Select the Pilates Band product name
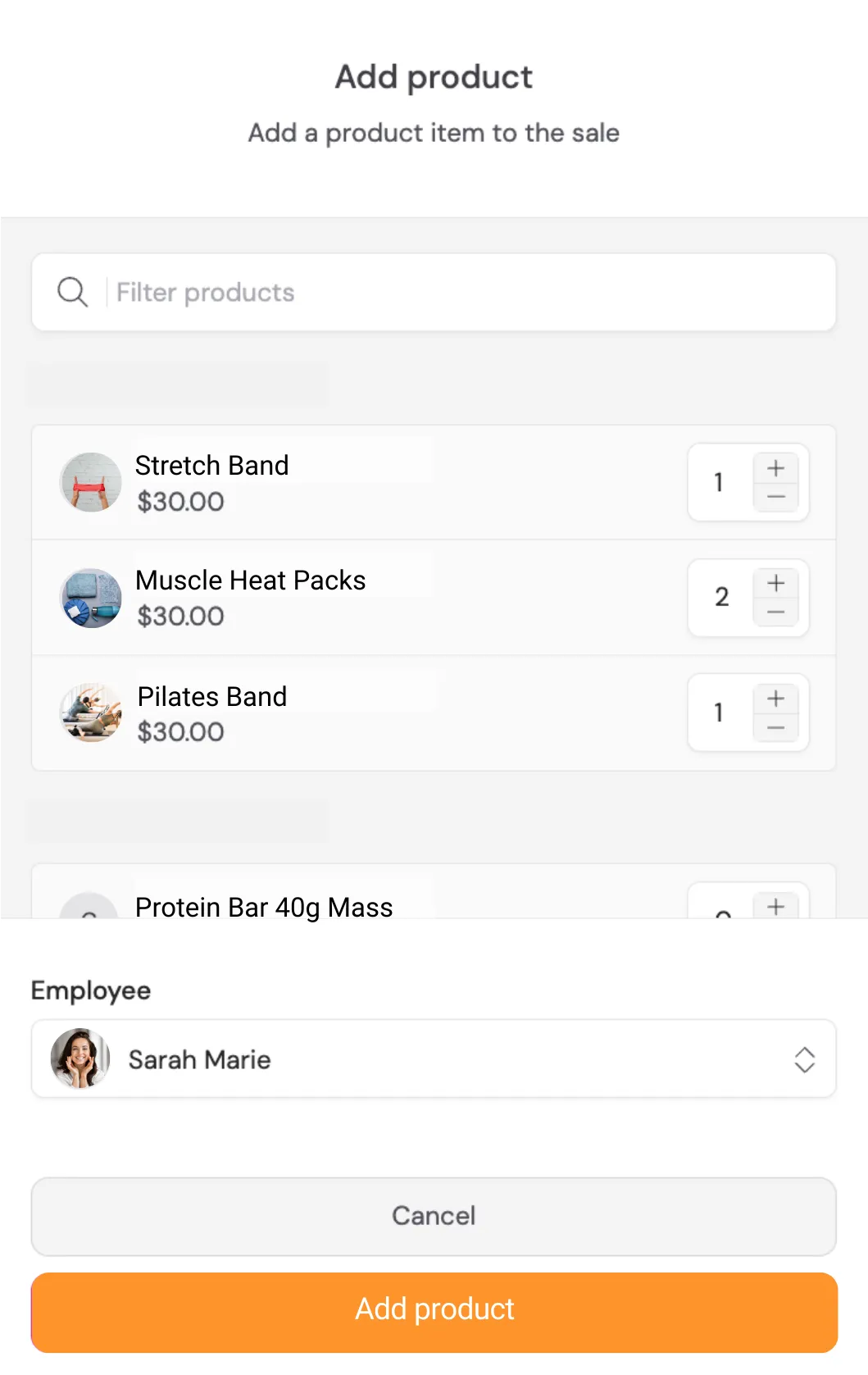This screenshot has height=1375, width=868. 211,696
